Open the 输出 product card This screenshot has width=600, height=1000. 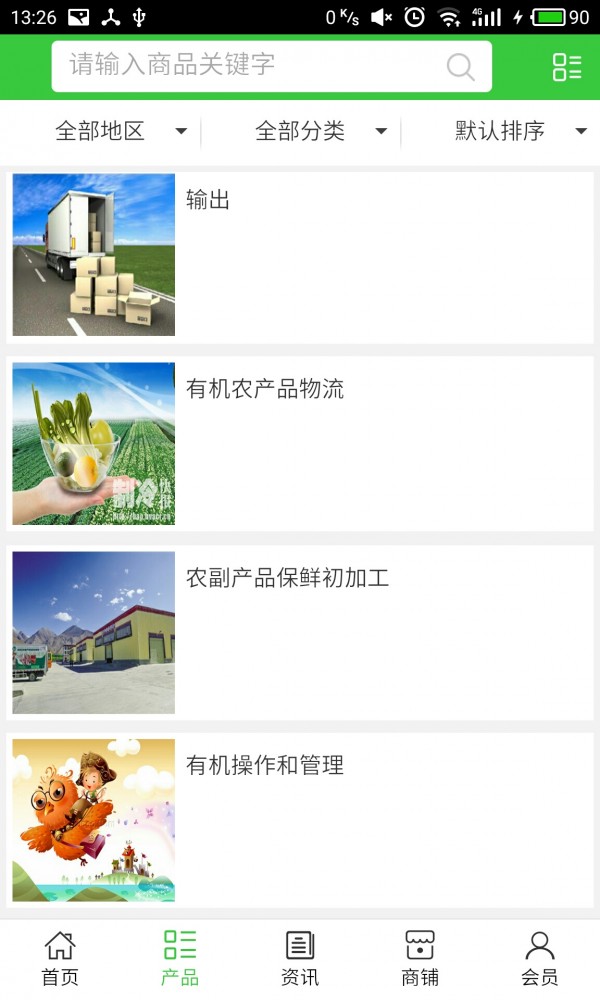[x=300, y=255]
